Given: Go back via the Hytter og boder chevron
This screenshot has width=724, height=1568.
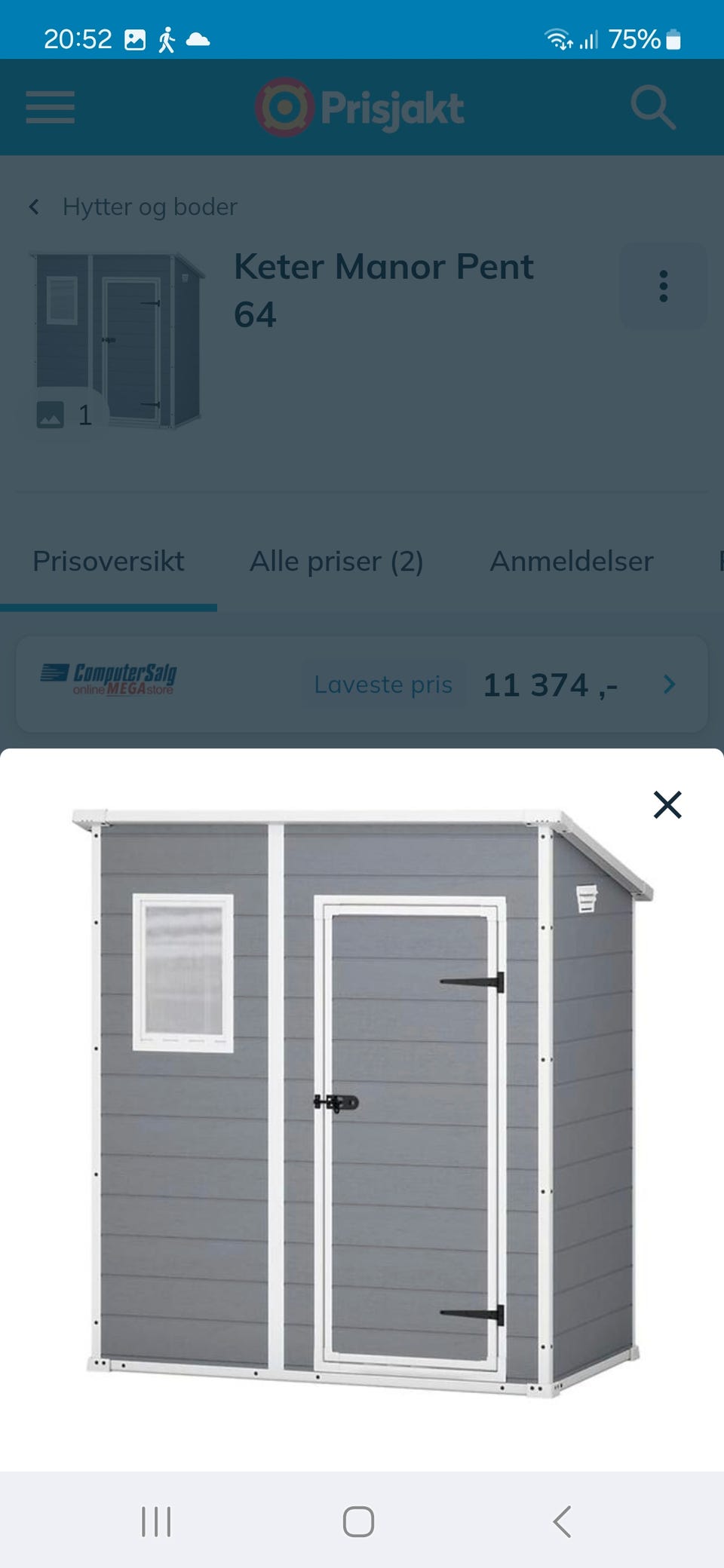Looking at the screenshot, I should pyautogui.click(x=33, y=206).
